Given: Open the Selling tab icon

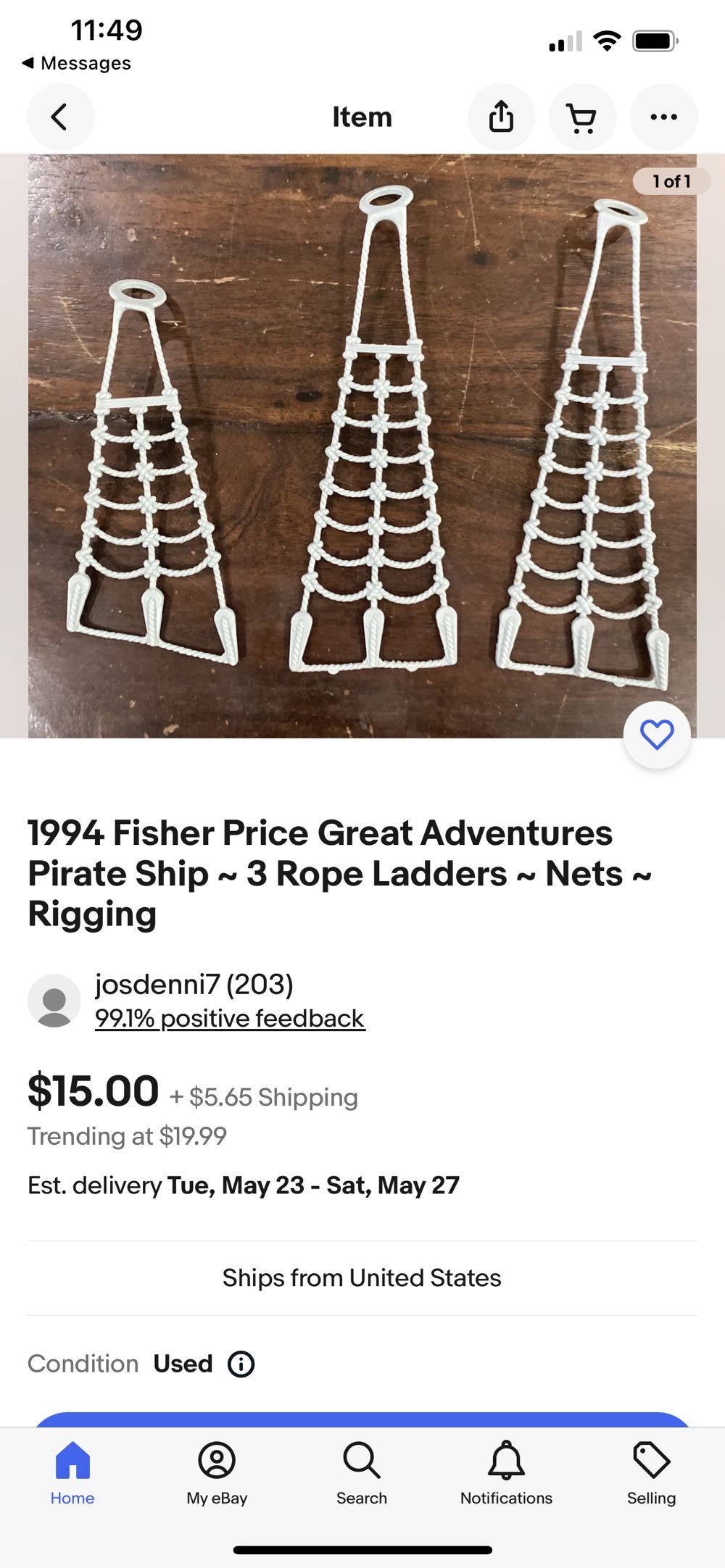Looking at the screenshot, I should tap(650, 1471).
